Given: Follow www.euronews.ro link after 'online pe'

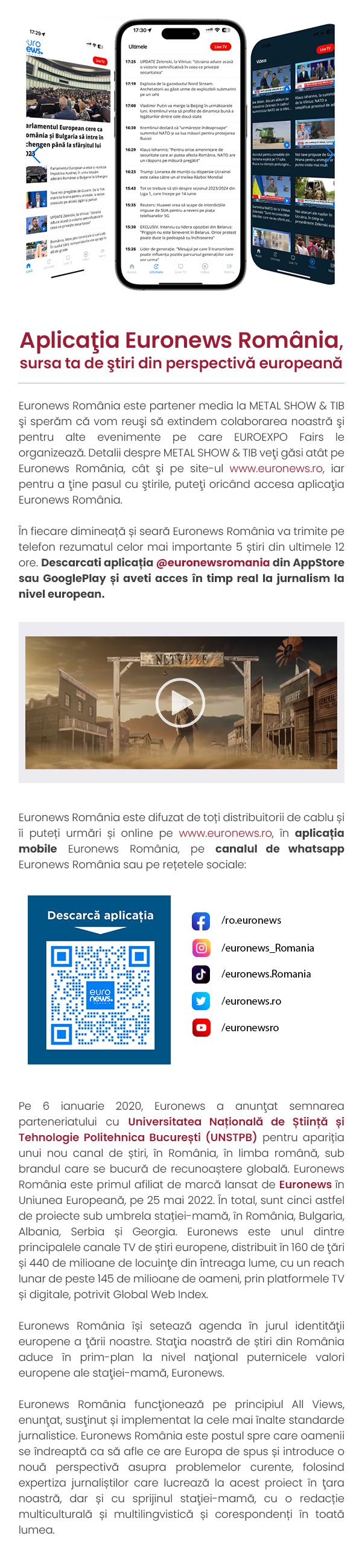Looking at the screenshot, I should 225,833.
